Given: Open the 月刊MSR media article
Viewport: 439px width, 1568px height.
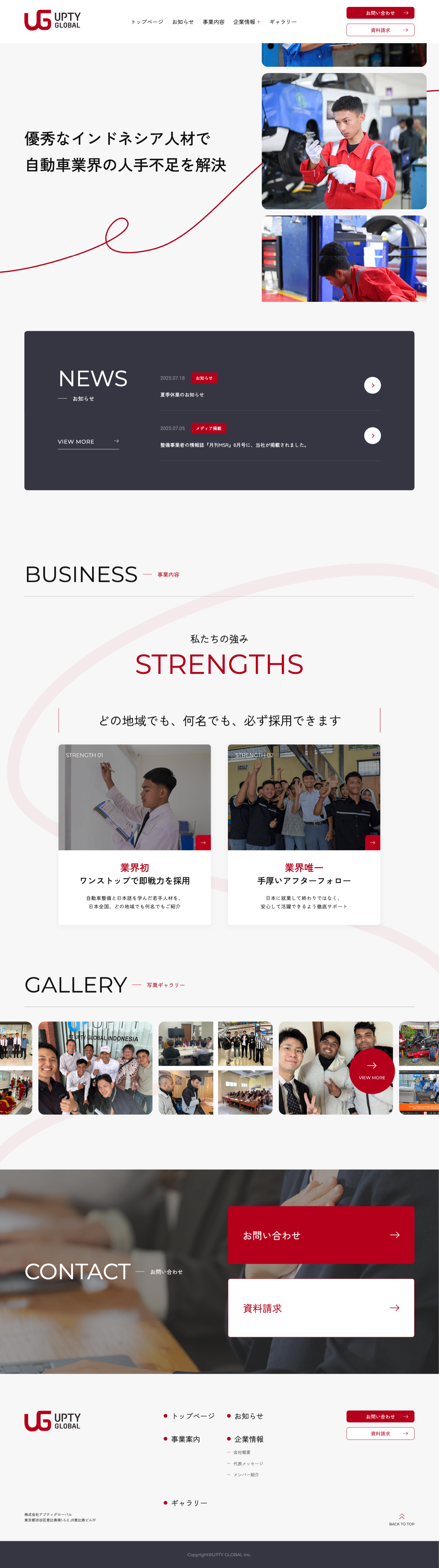Looking at the screenshot, I should point(372,436).
